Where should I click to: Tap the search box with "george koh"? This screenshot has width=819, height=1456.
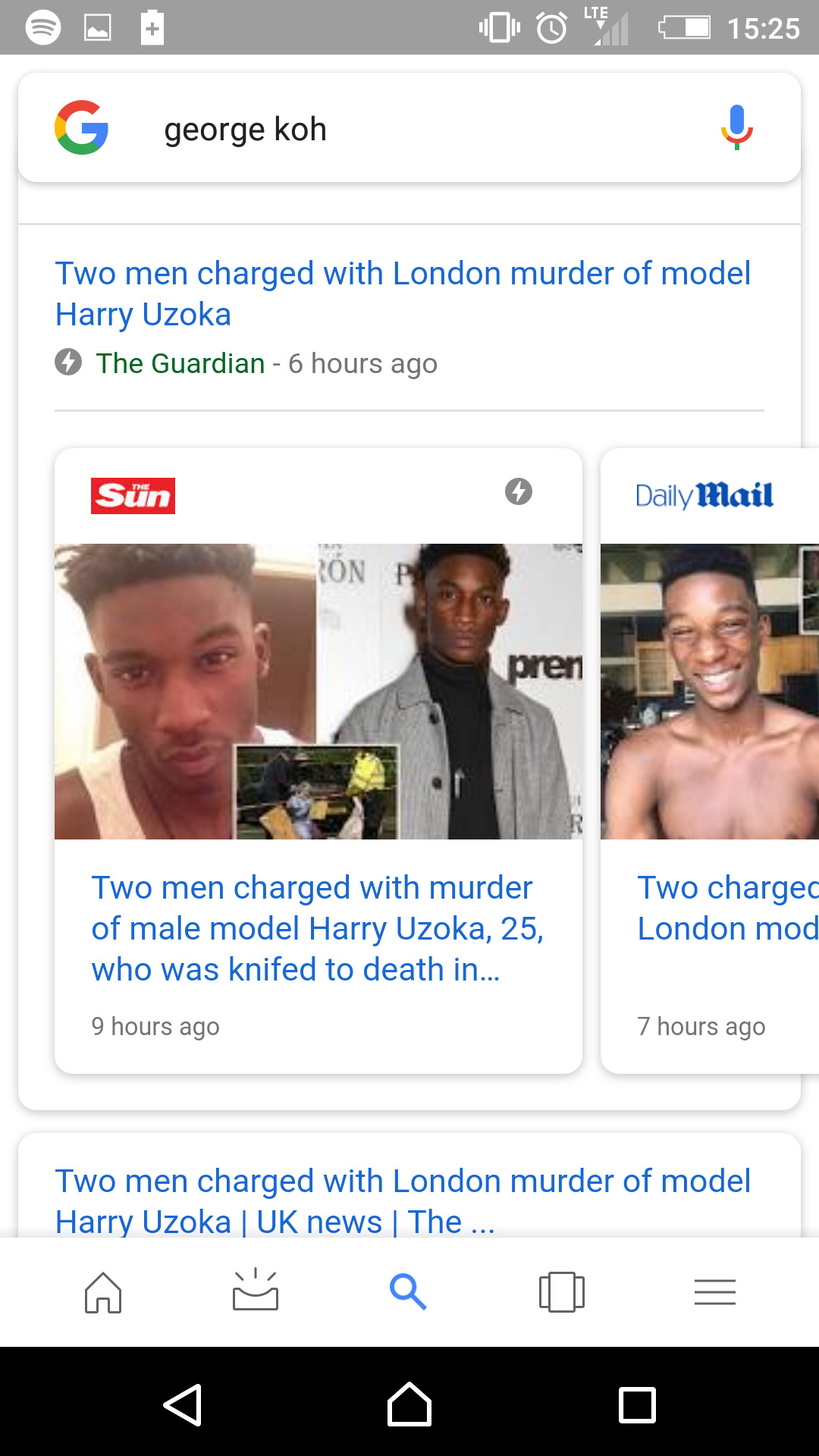(x=409, y=129)
